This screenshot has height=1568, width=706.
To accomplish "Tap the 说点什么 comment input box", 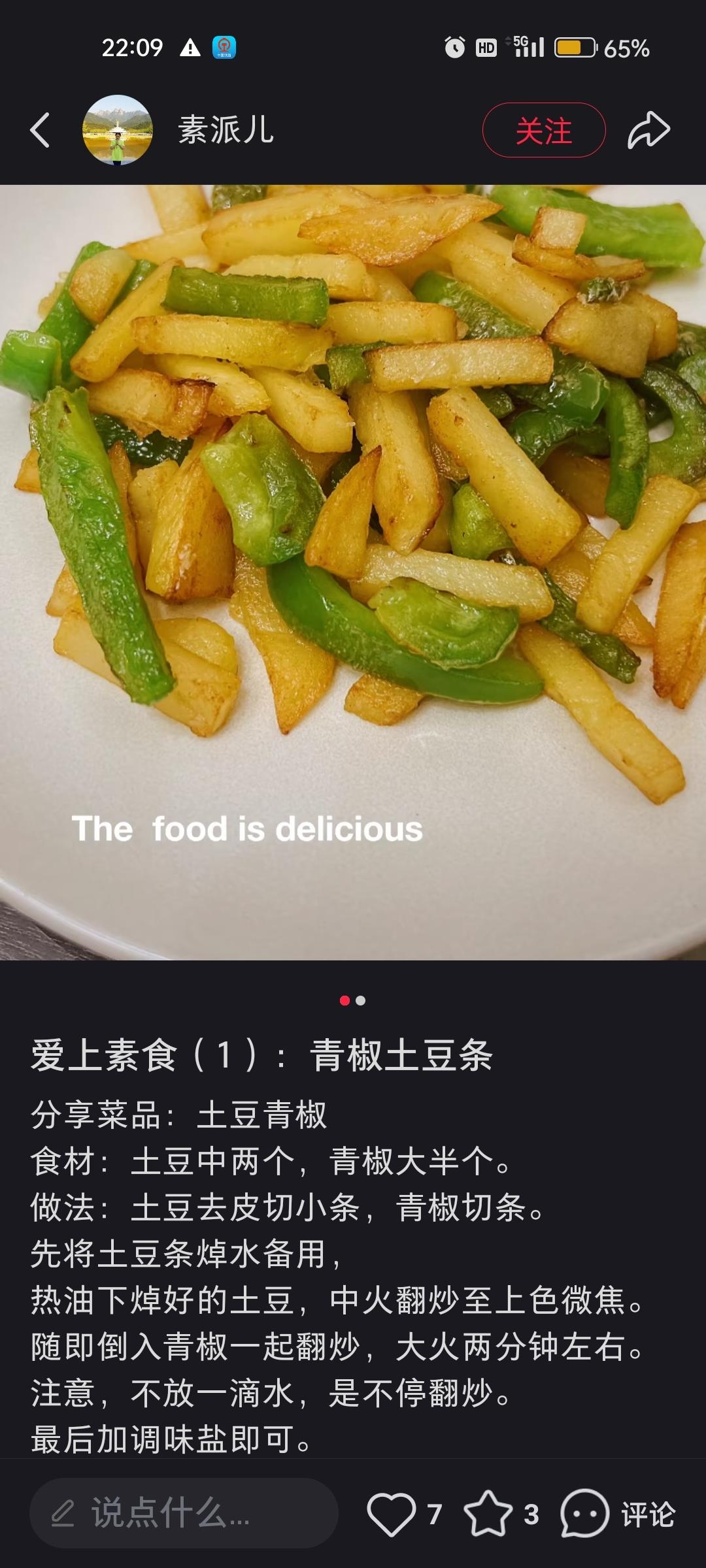I will (x=184, y=1513).
